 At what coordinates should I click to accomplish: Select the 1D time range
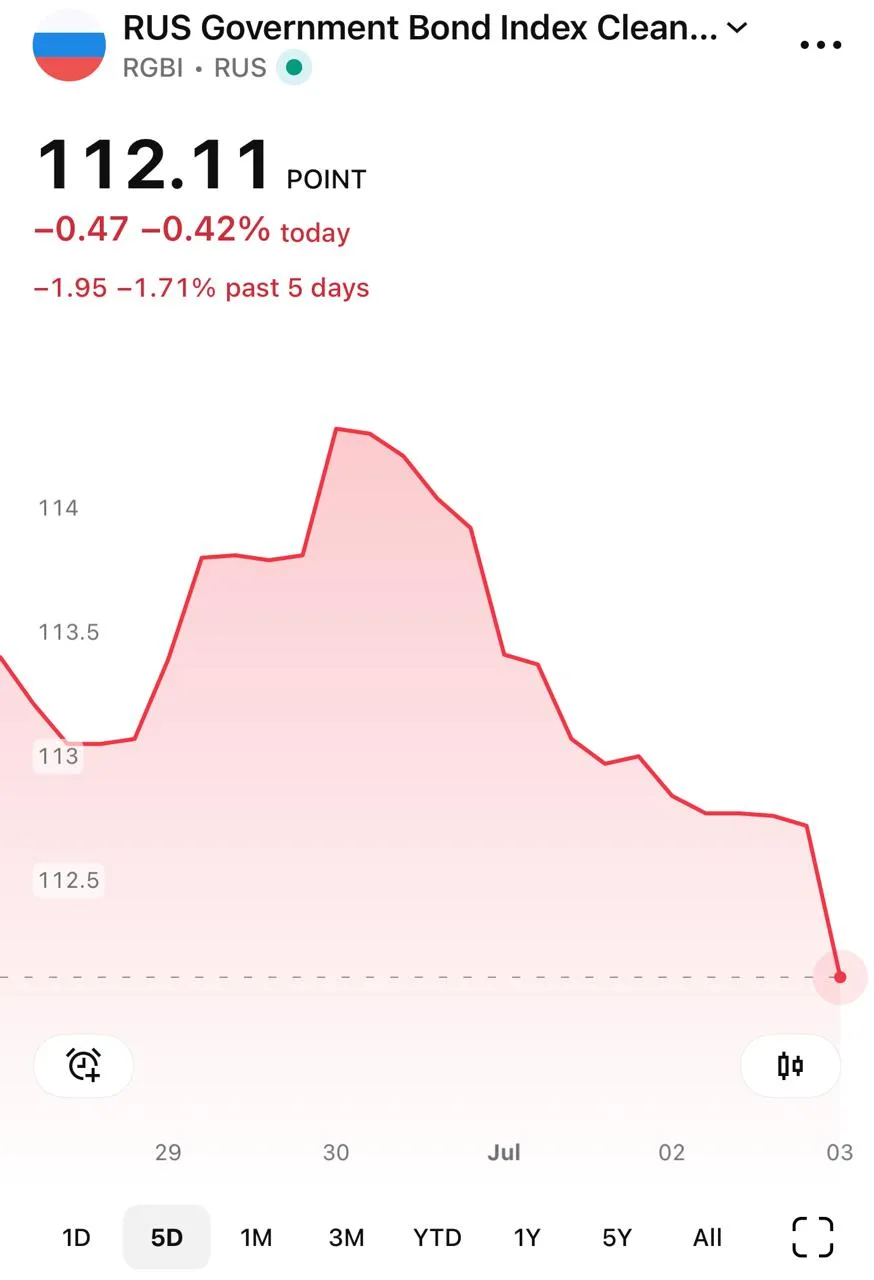coord(77,1237)
